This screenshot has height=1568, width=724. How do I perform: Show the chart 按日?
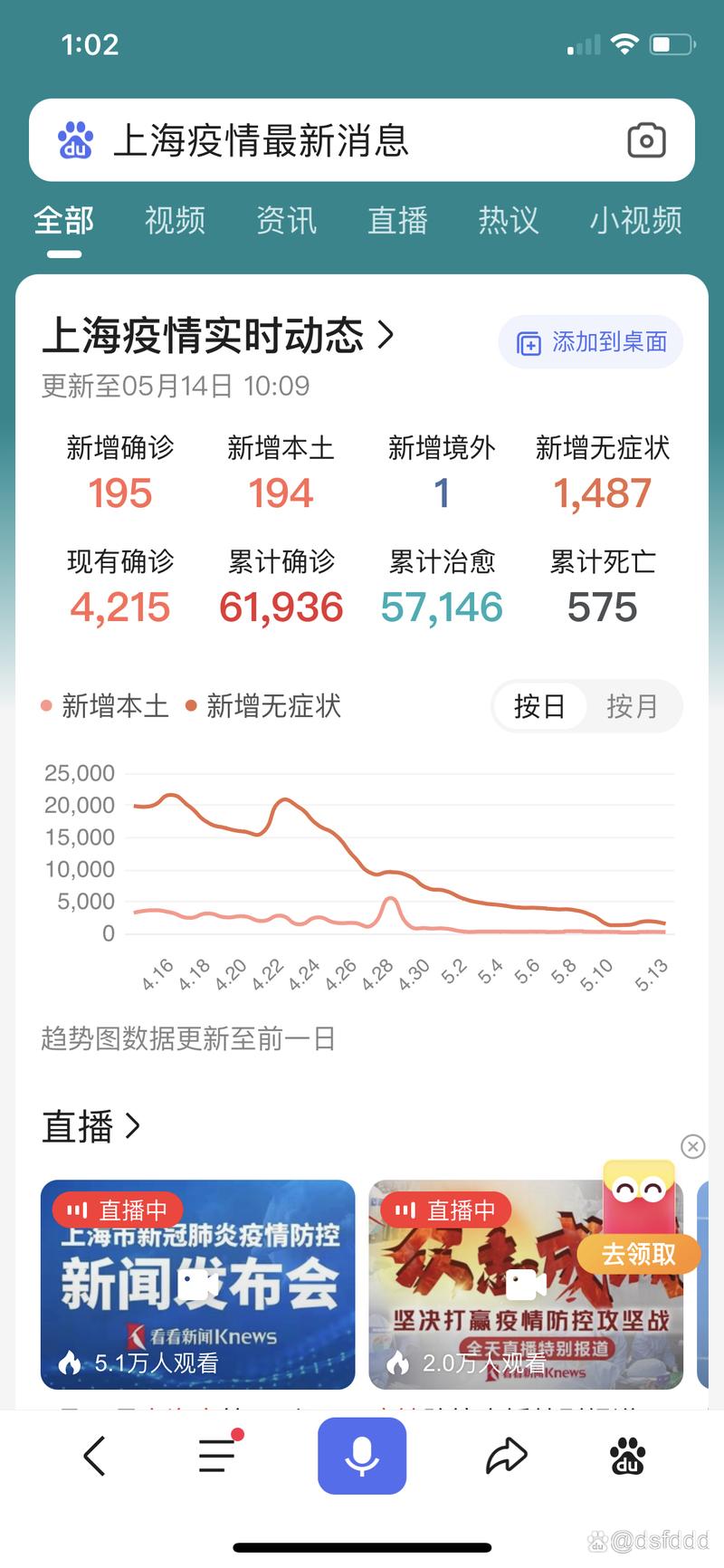point(539,706)
